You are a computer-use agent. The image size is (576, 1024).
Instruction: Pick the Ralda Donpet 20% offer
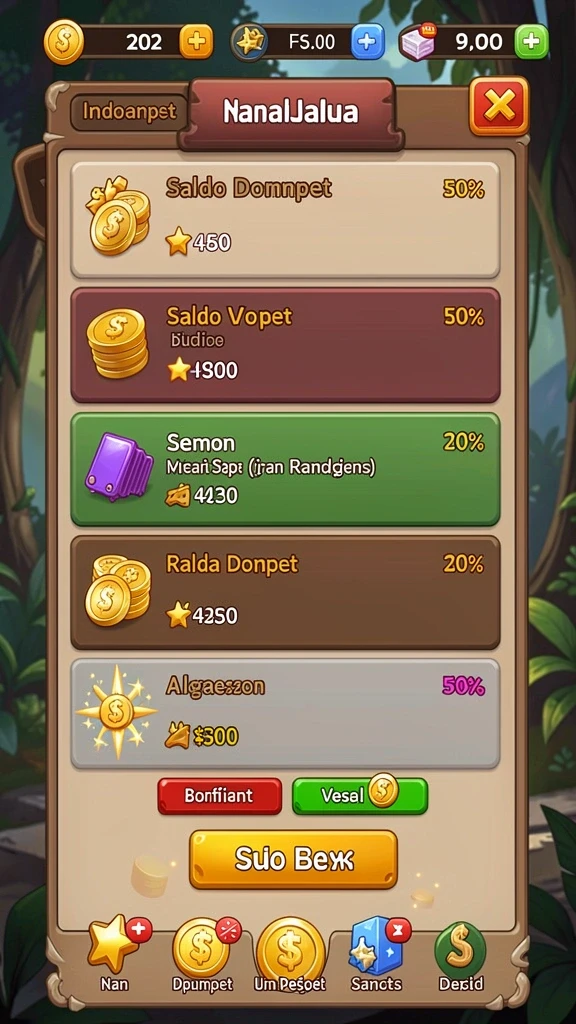(x=285, y=592)
